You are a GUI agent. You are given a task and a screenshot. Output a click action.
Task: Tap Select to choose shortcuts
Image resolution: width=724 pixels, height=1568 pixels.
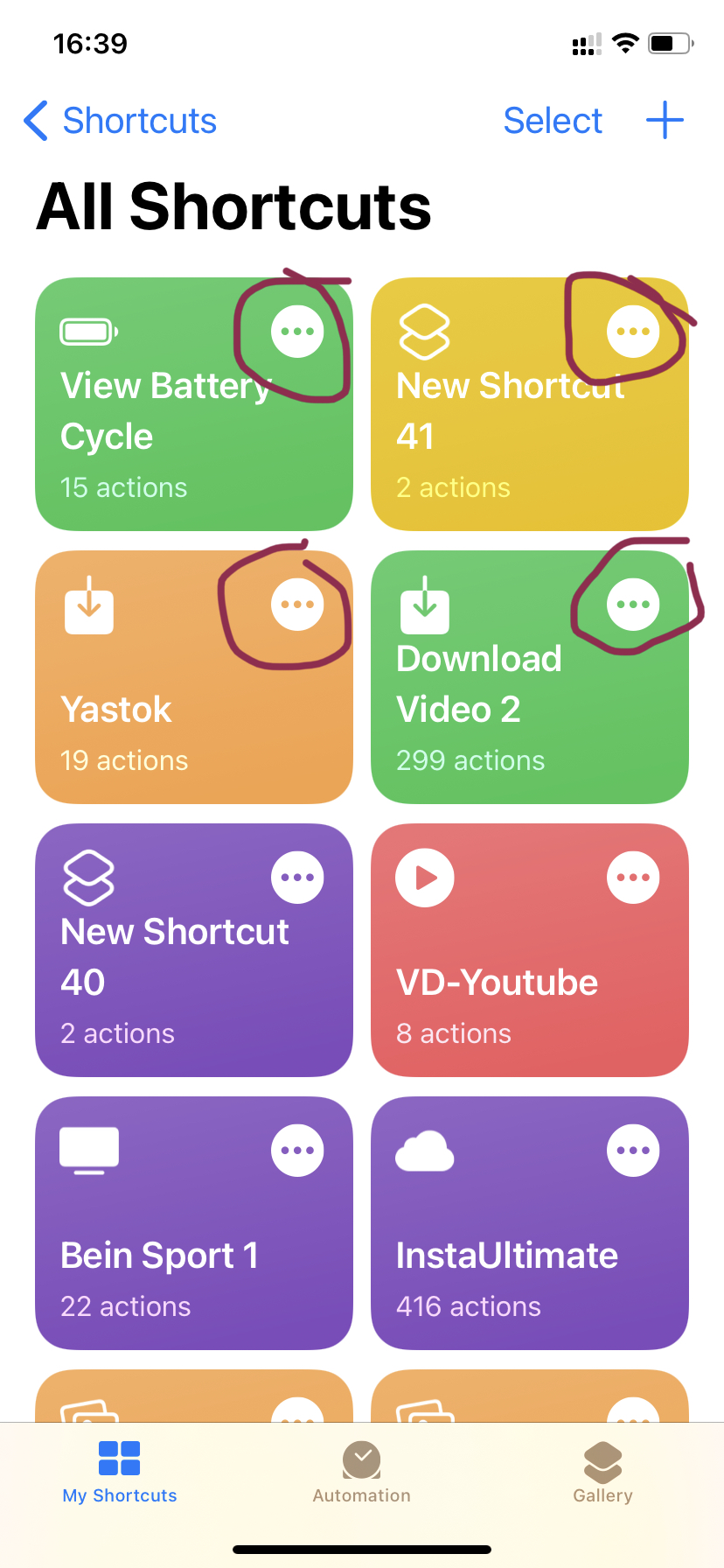tap(553, 121)
